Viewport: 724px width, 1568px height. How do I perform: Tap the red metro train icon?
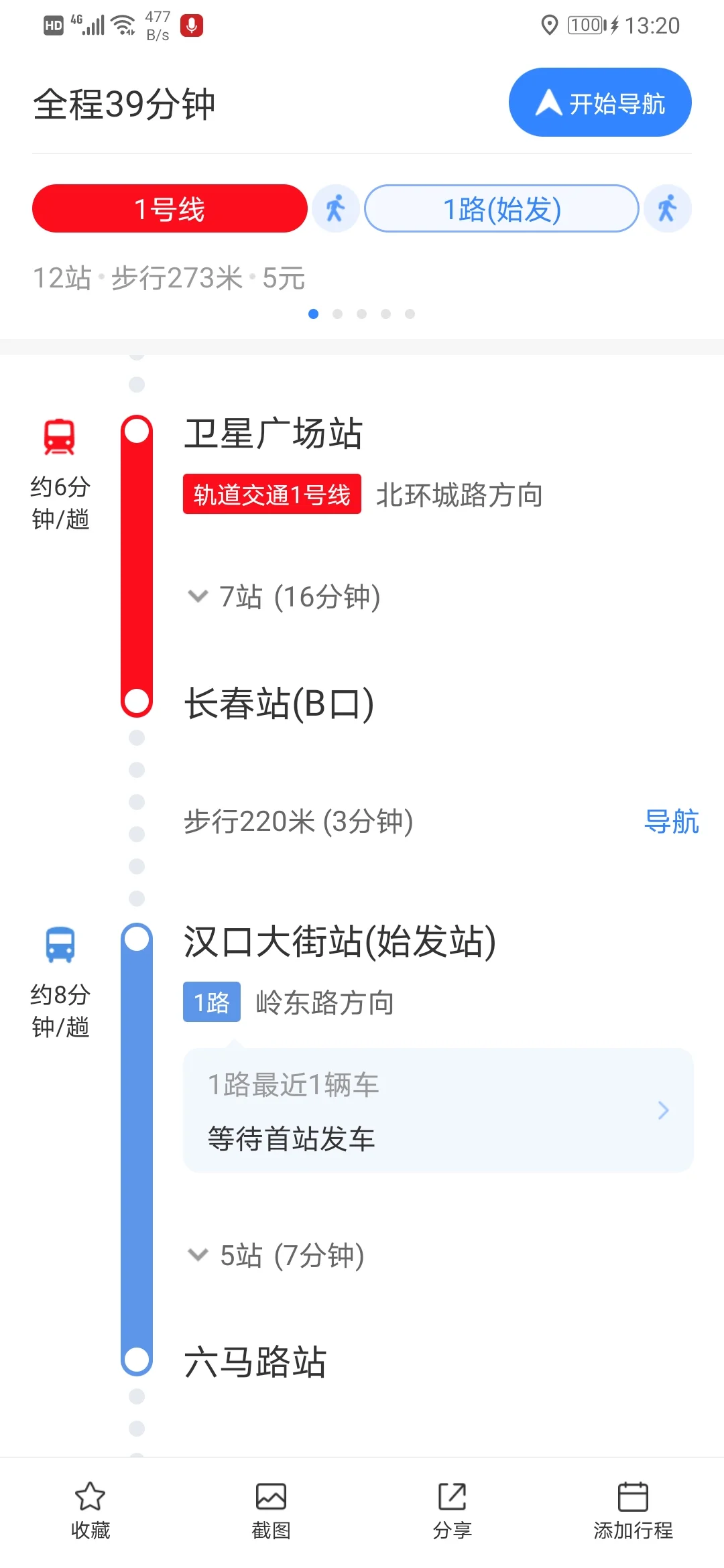pos(59,436)
